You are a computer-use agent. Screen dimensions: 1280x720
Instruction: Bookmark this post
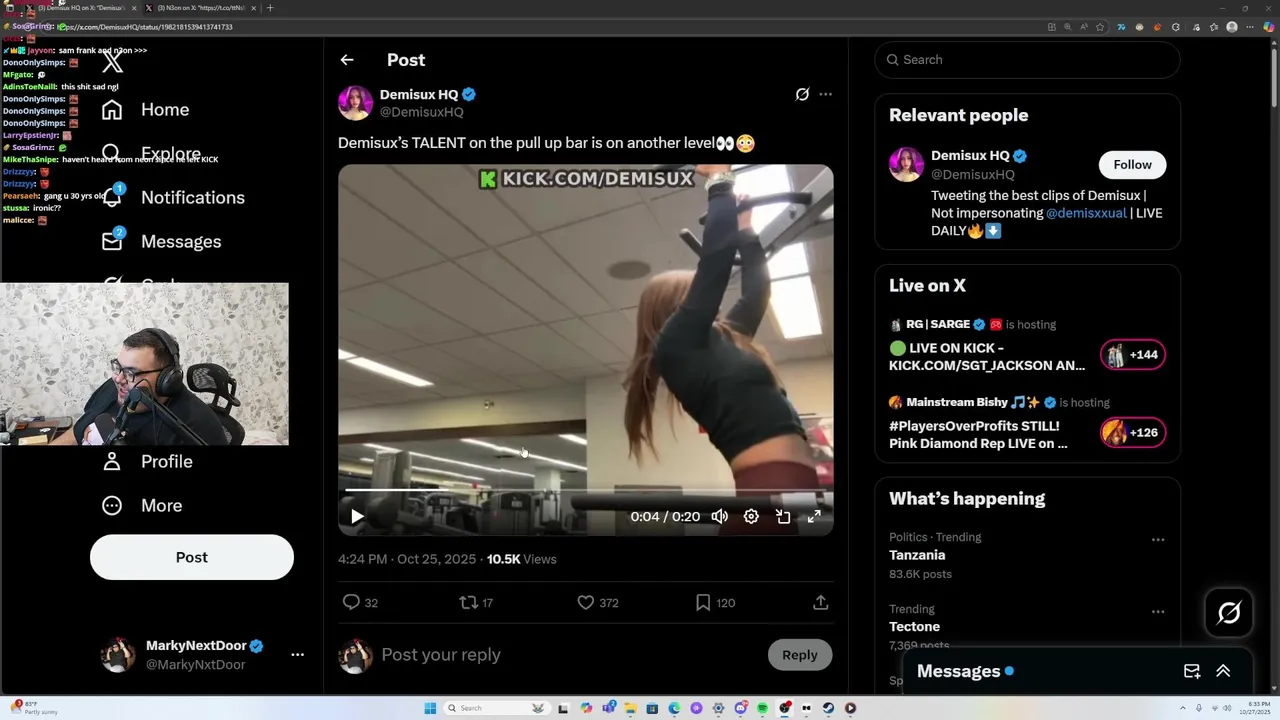point(703,602)
